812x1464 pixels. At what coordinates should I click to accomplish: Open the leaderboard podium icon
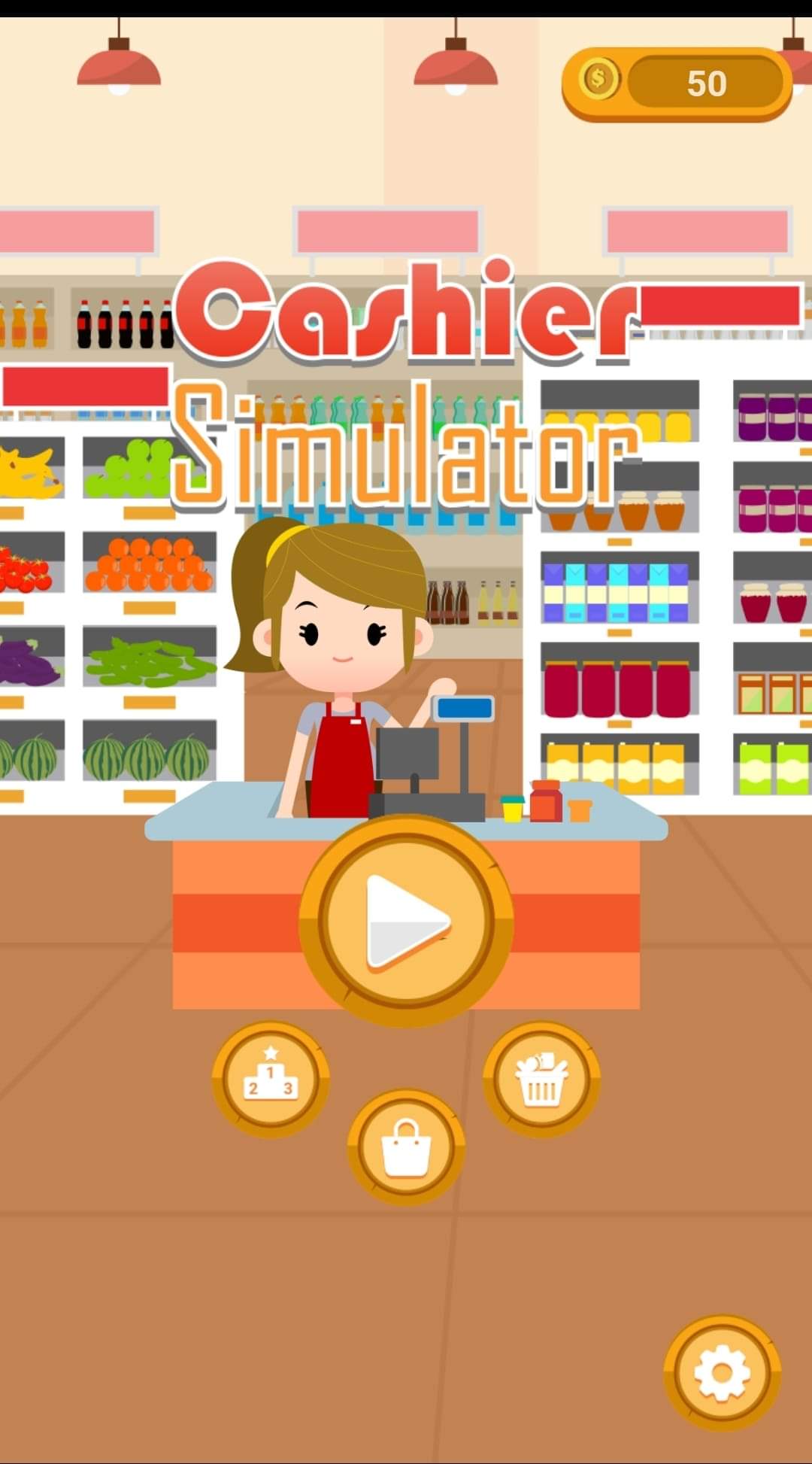[x=271, y=1079]
